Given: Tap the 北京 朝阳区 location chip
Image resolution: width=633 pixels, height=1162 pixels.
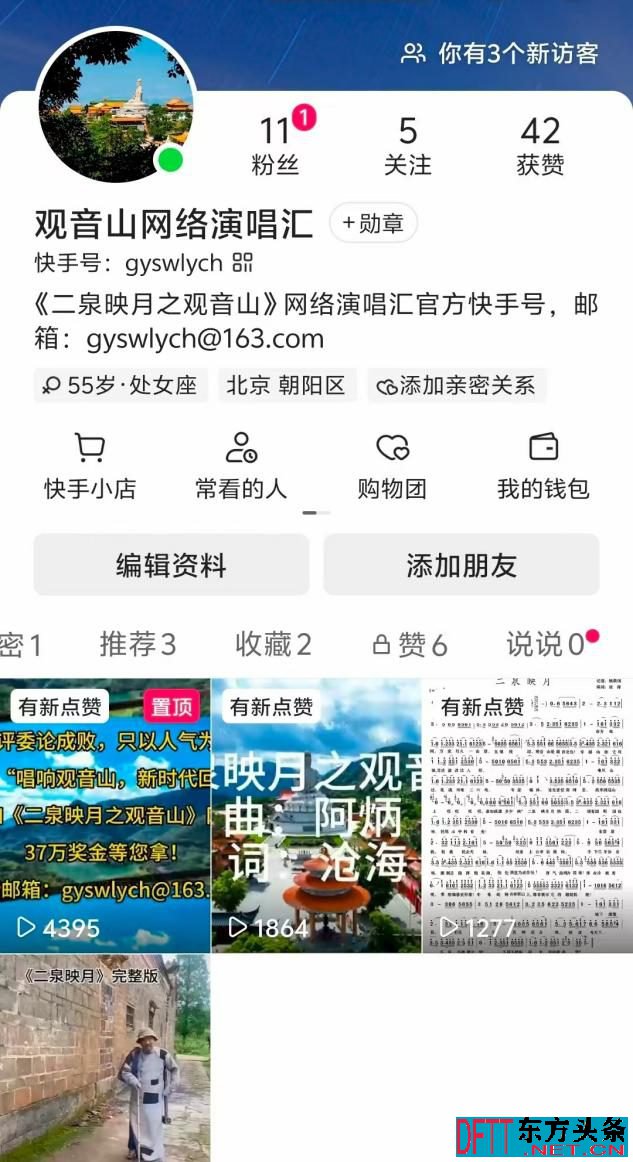Looking at the screenshot, I should click(285, 385).
